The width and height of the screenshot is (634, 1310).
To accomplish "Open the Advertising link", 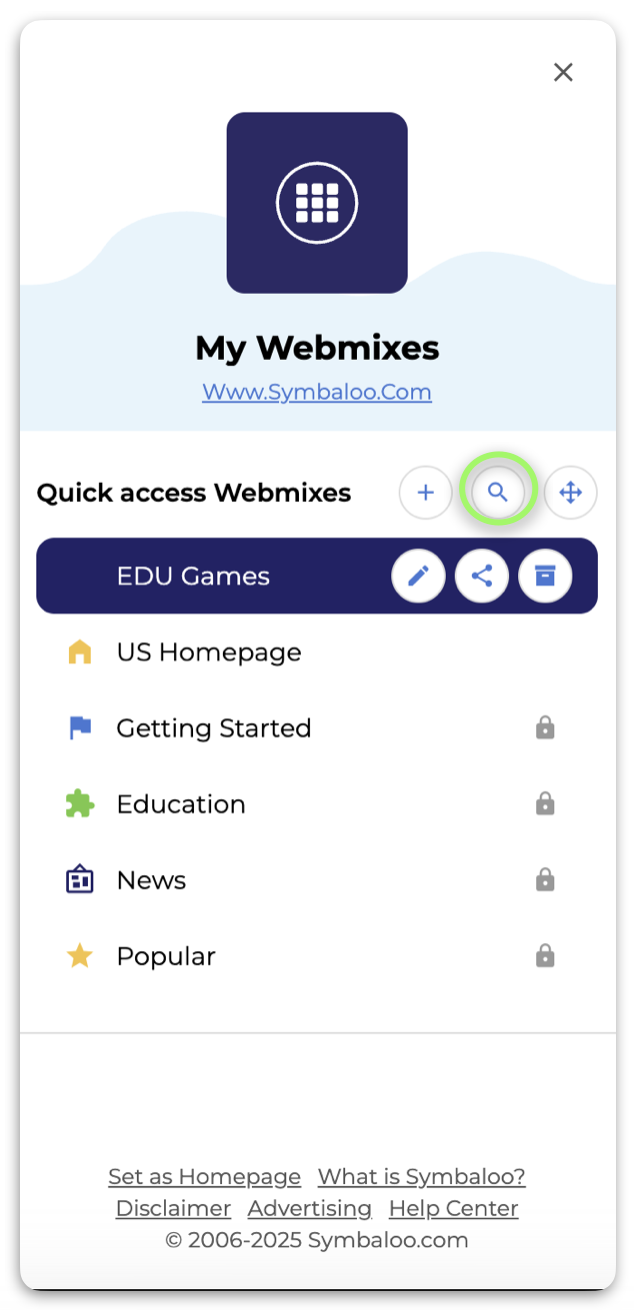I will point(310,1209).
